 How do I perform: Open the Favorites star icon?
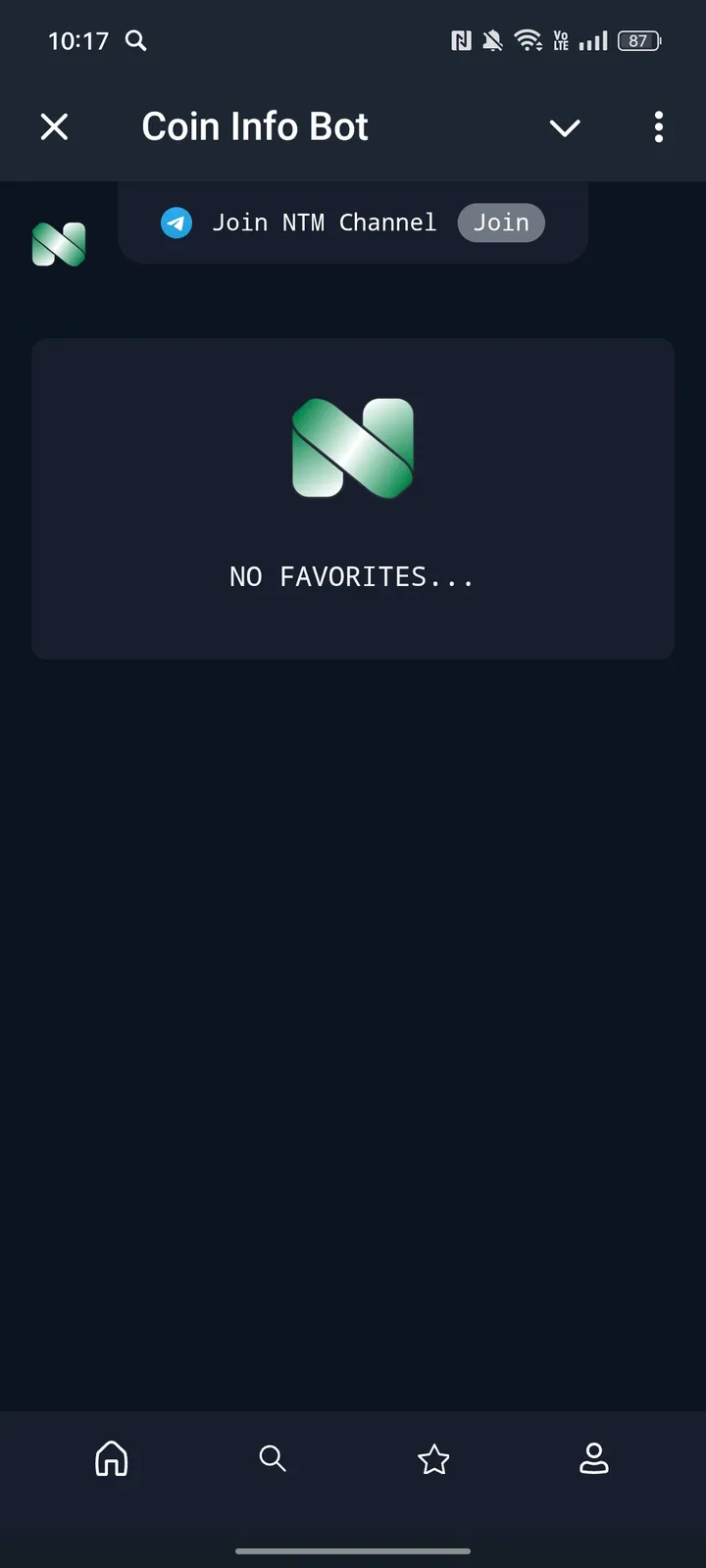pos(433,1458)
